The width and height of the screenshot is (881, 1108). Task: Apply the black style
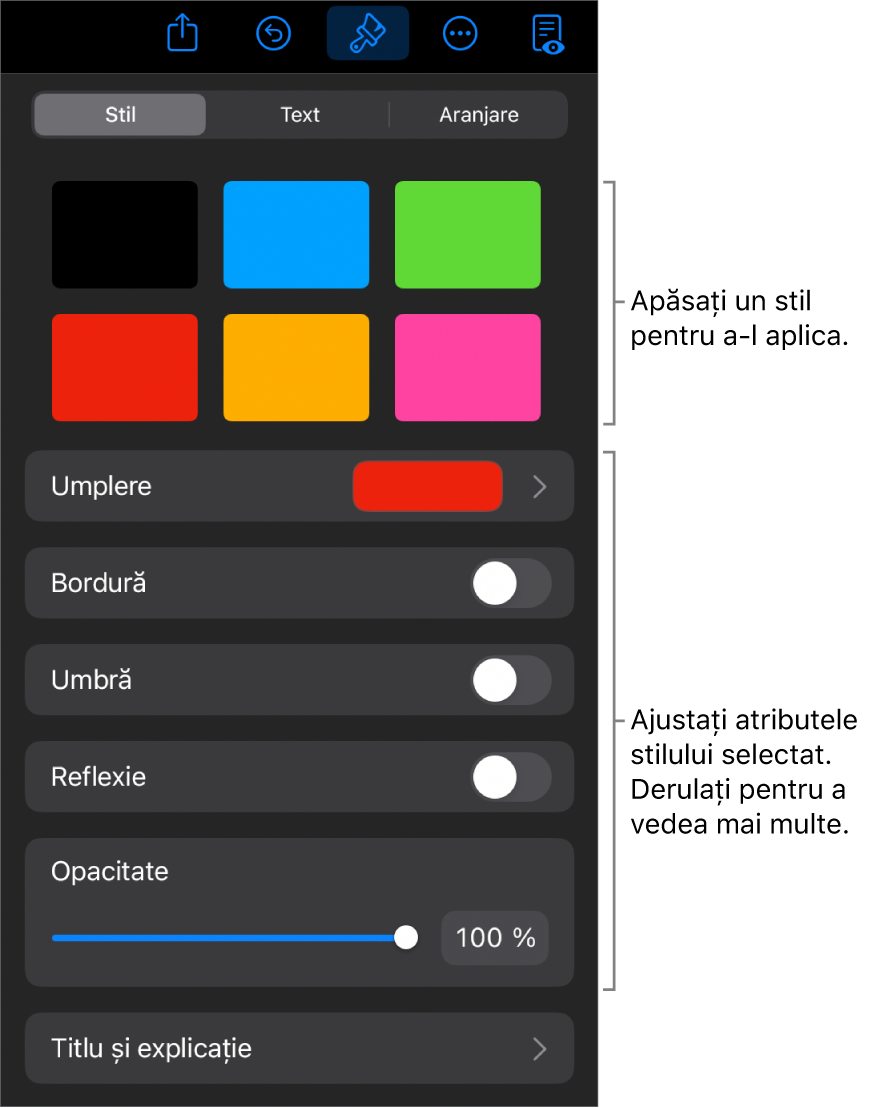click(125, 235)
